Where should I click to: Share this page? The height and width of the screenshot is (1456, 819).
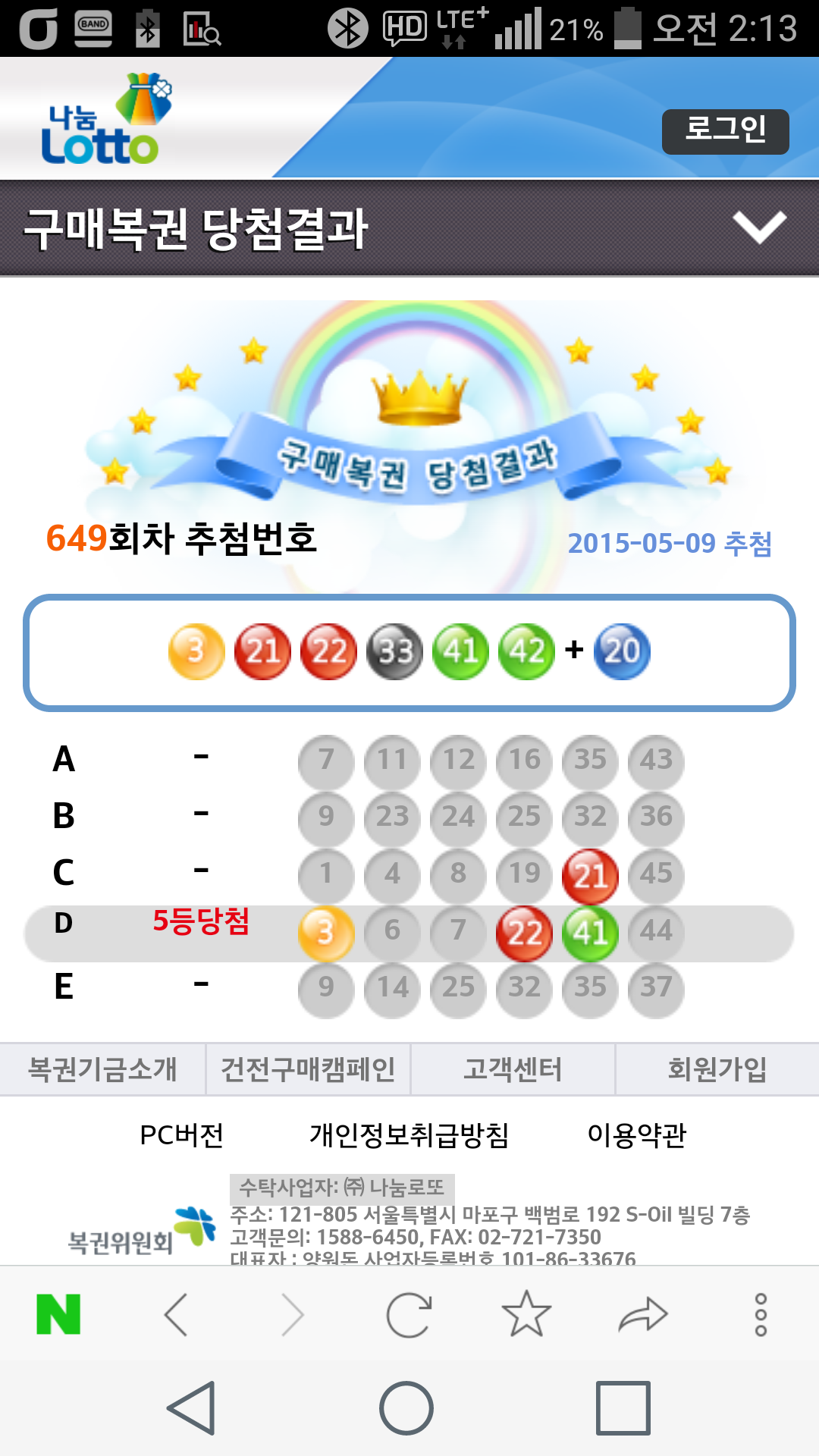(643, 1314)
